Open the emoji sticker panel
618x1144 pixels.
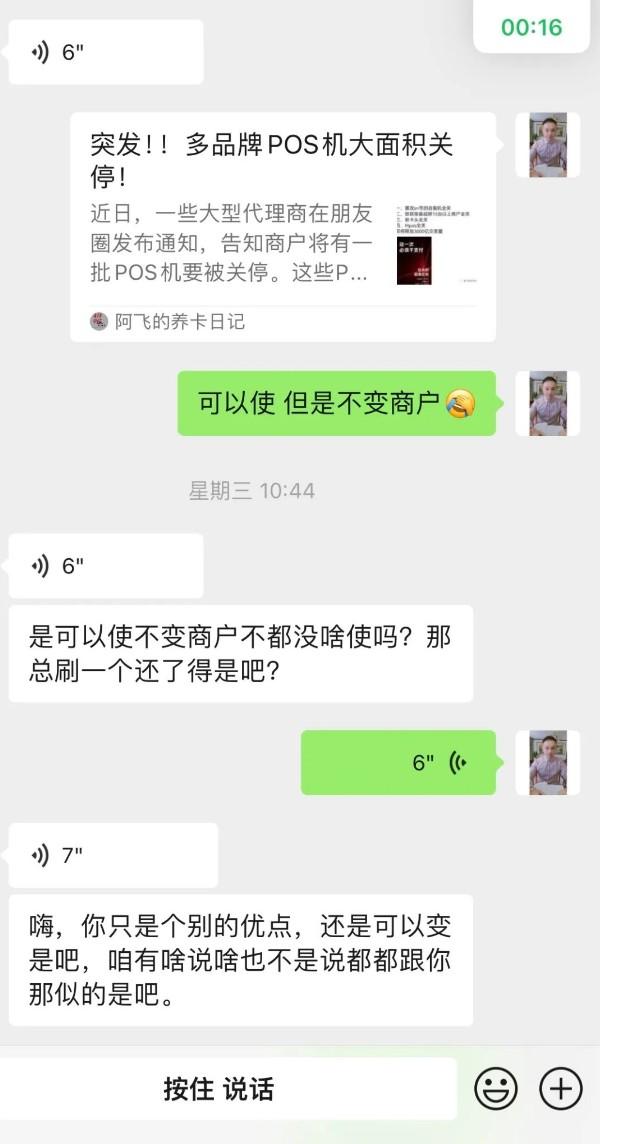pos(495,1089)
